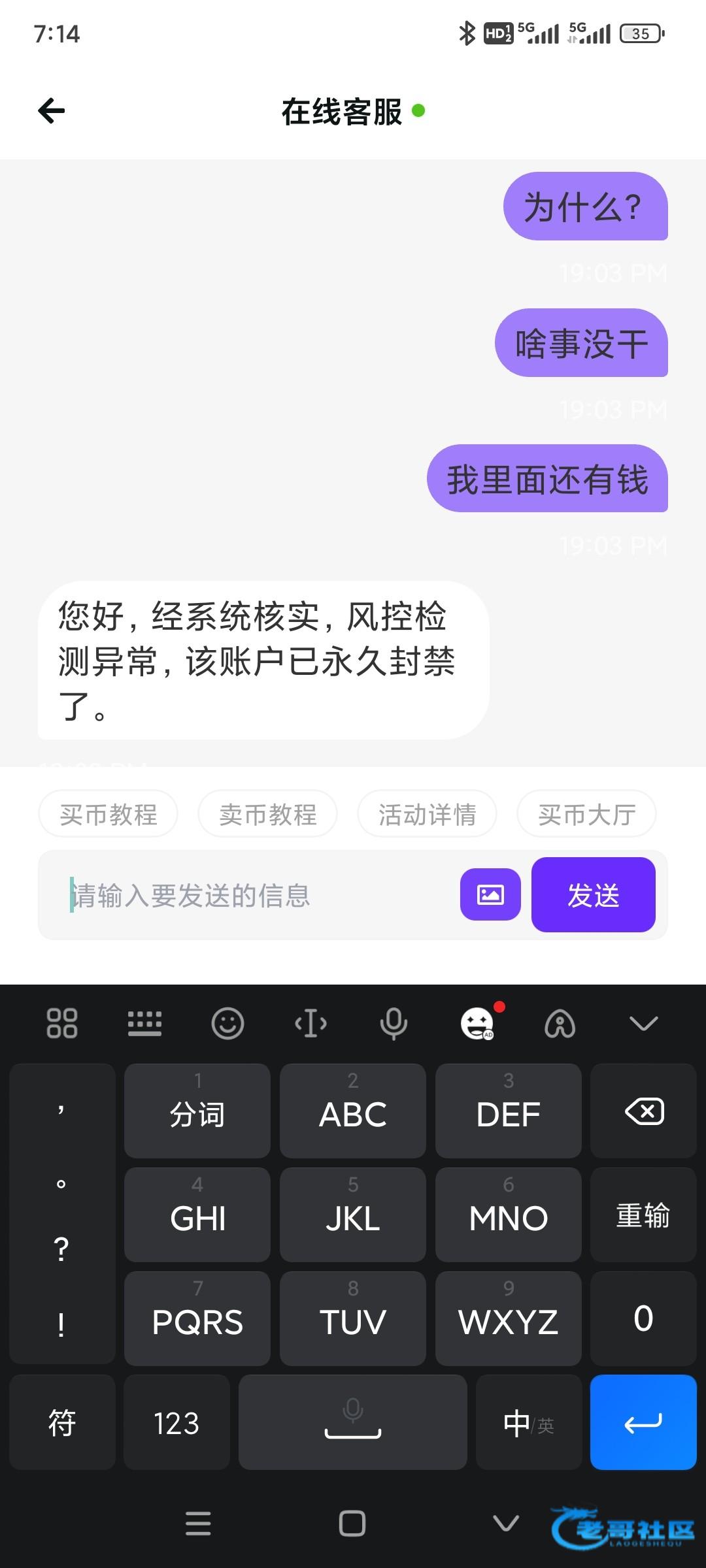This screenshot has height=1568, width=706.
Task: Send the message with 发送
Action: coord(593,894)
